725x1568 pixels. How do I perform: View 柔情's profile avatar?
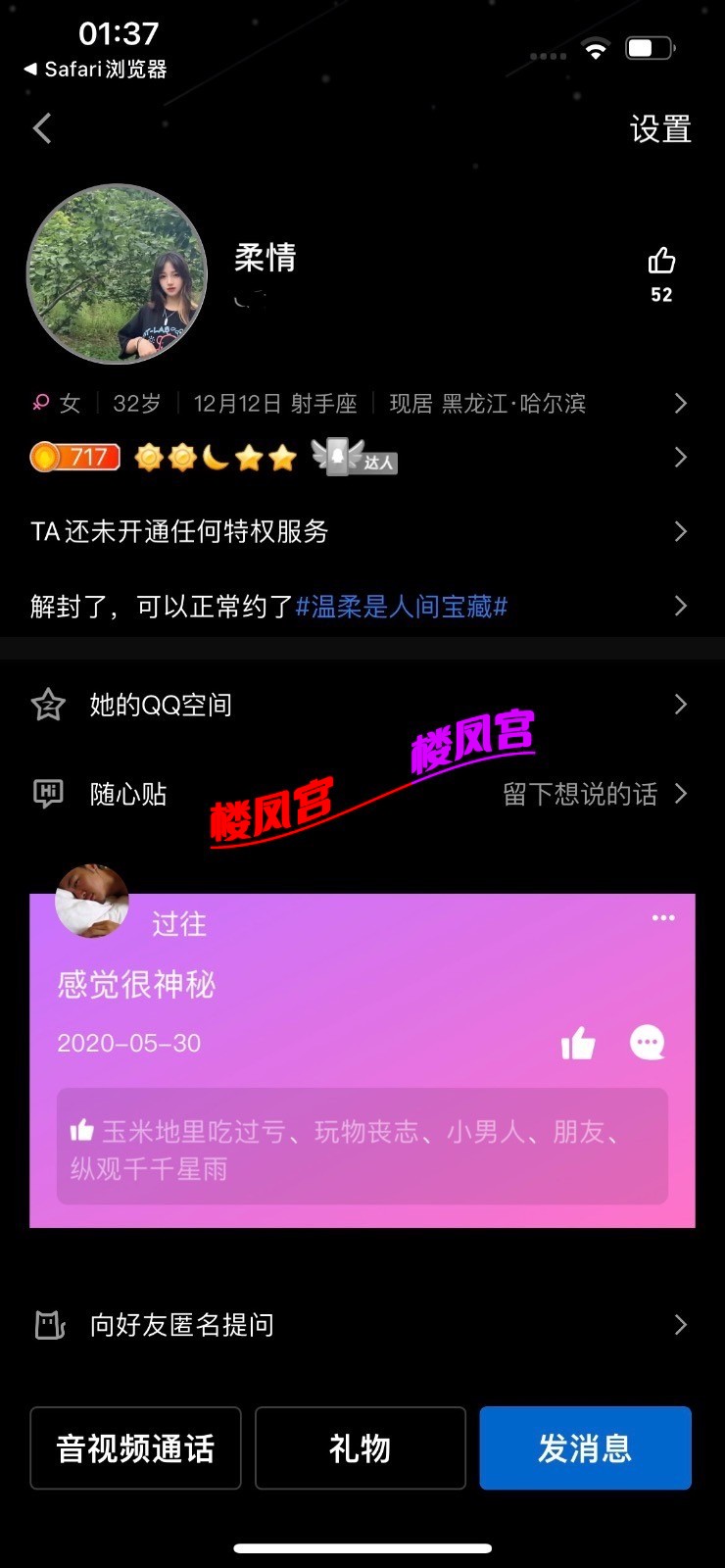coord(117,274)
